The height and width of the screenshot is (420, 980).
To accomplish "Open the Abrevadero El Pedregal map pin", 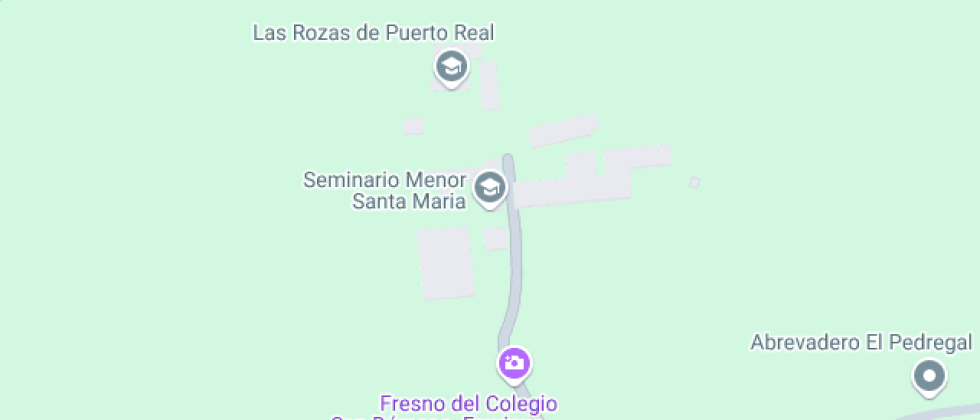I will tap(930, 377).
